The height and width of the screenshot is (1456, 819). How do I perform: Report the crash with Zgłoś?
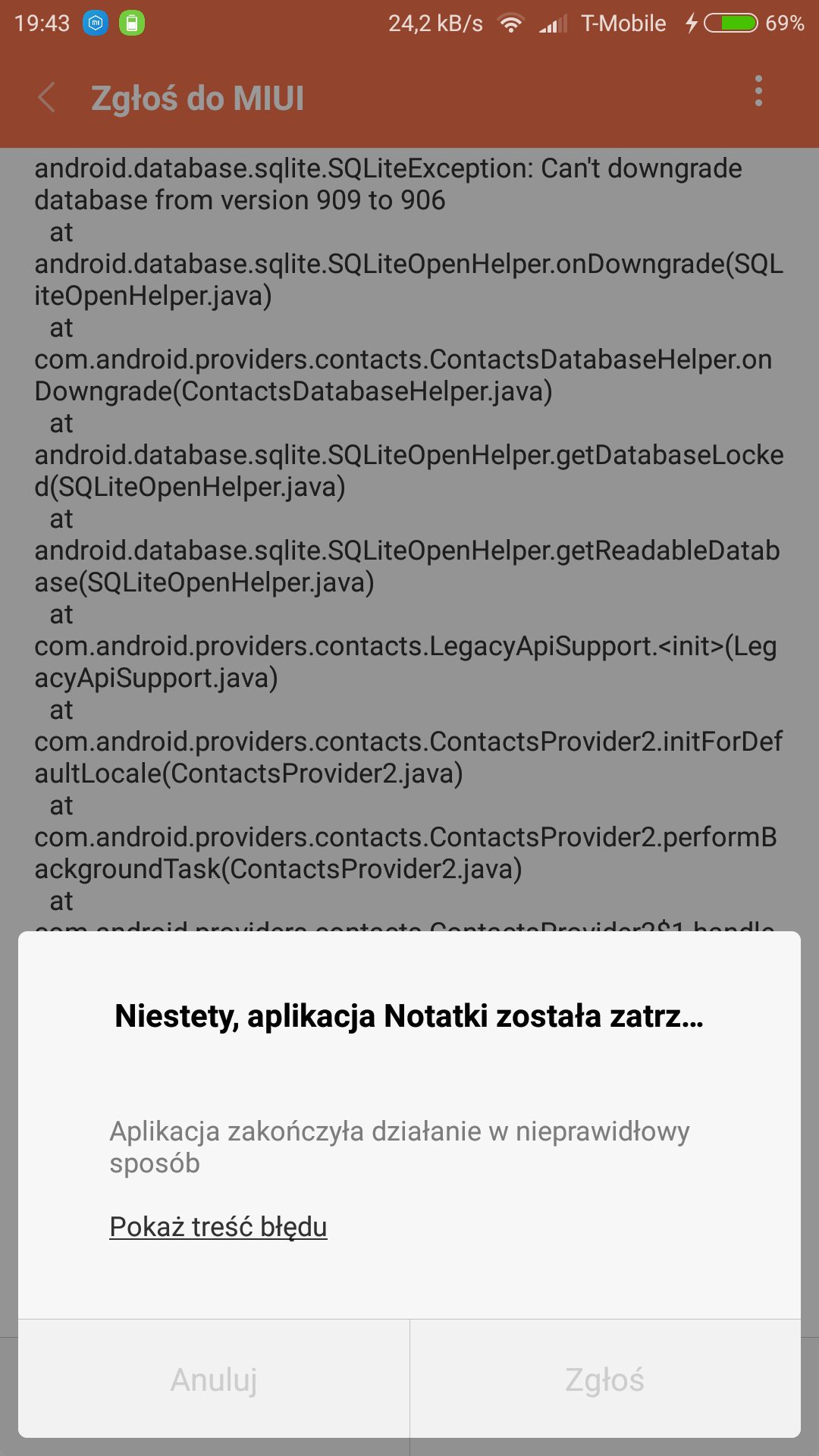click(x=604, y=1379)
